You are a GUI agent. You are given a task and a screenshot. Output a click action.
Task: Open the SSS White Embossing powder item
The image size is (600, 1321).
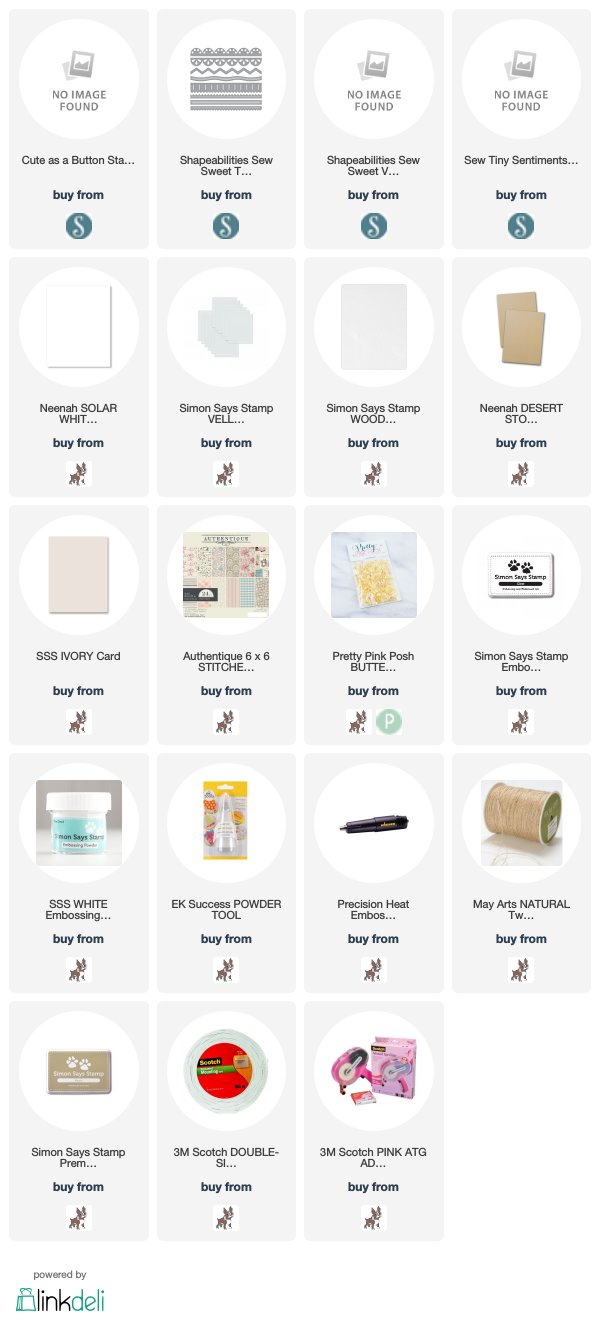pos(79,873)
